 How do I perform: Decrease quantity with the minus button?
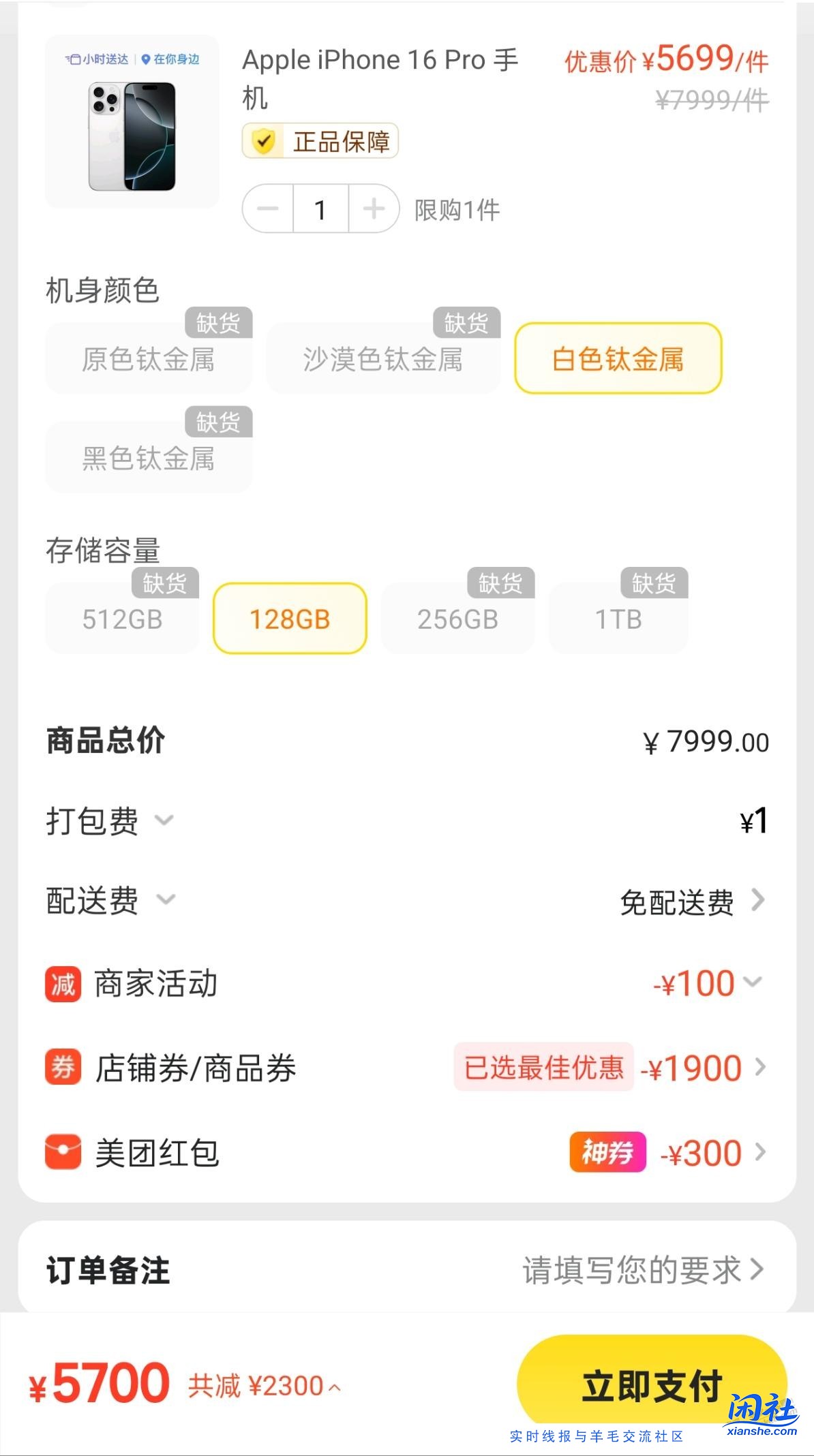[268, 209]
